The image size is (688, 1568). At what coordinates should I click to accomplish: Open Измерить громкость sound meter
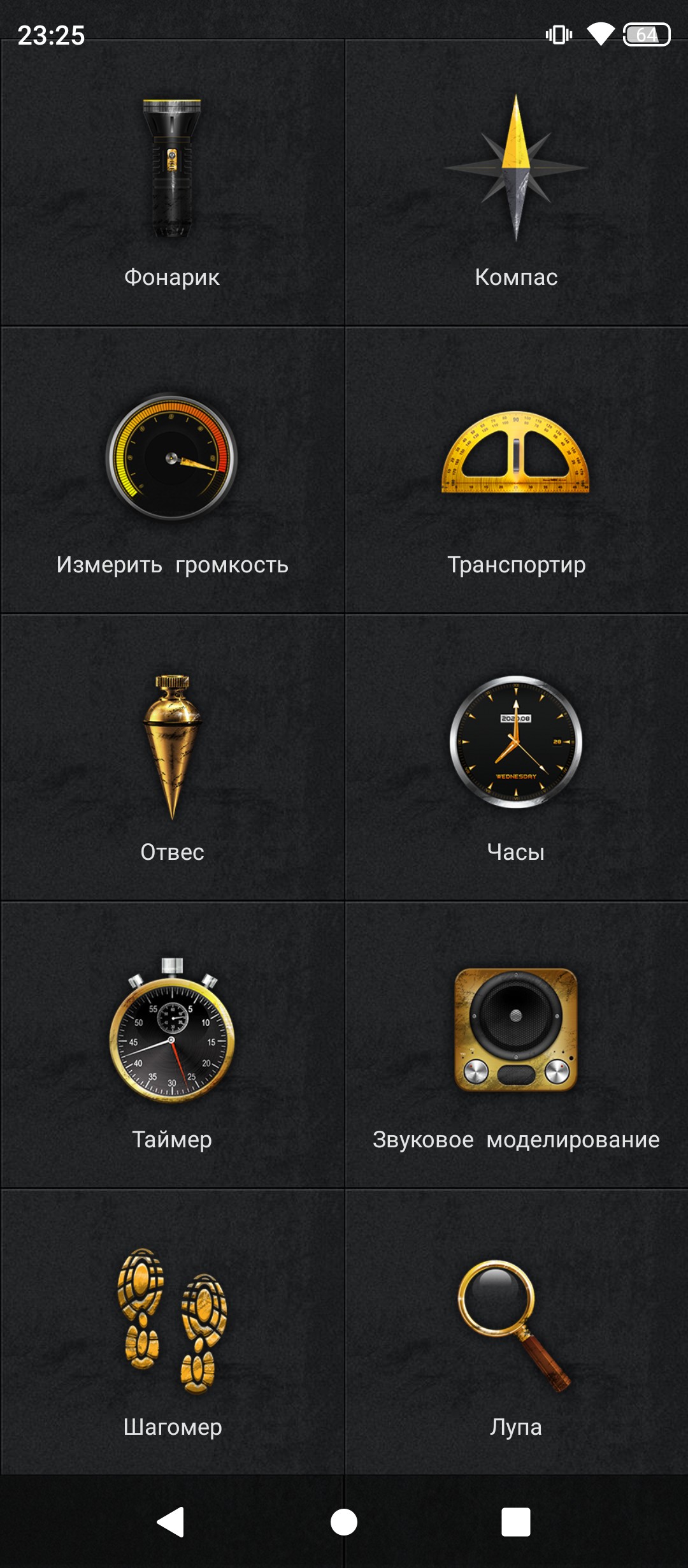pos(172,472)
